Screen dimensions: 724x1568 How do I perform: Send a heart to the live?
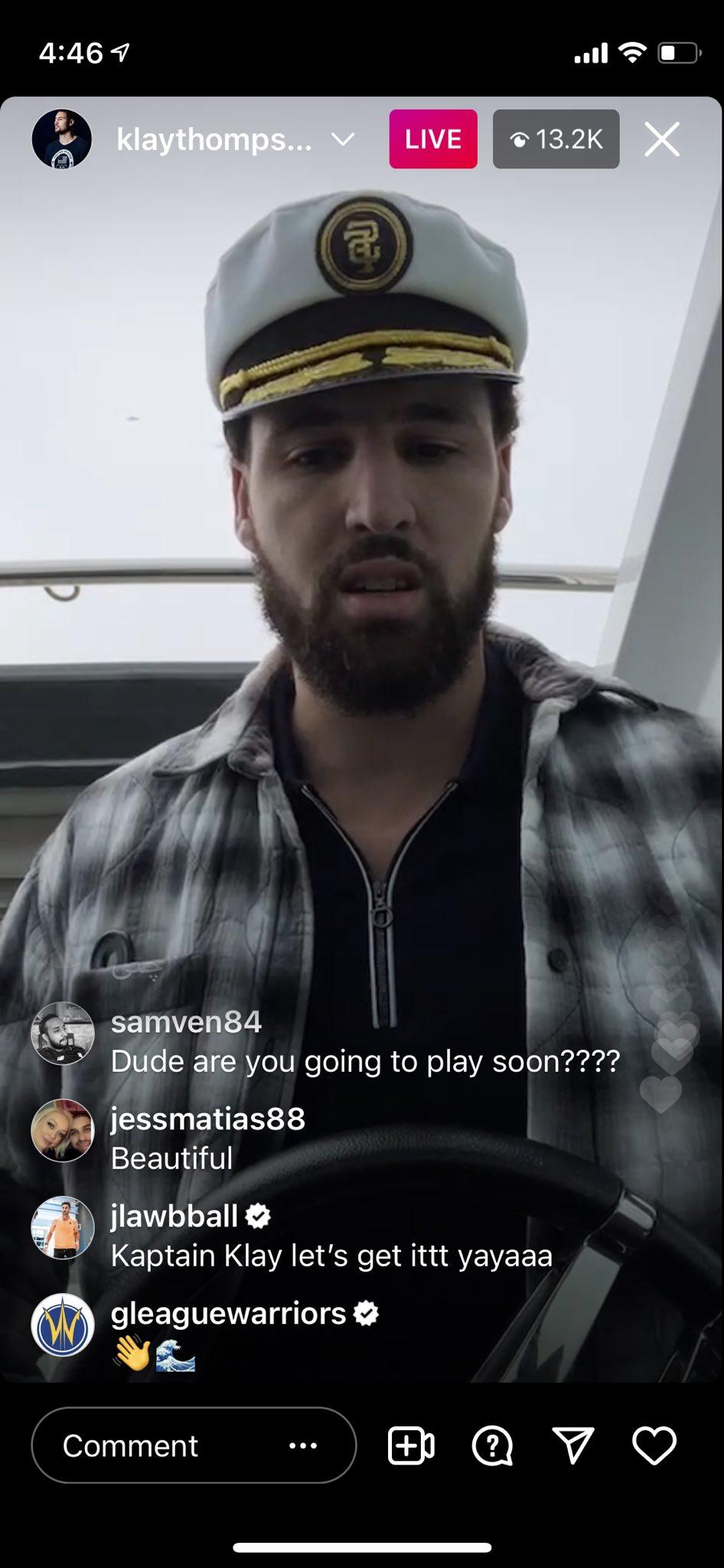[x=654, y=1445]
